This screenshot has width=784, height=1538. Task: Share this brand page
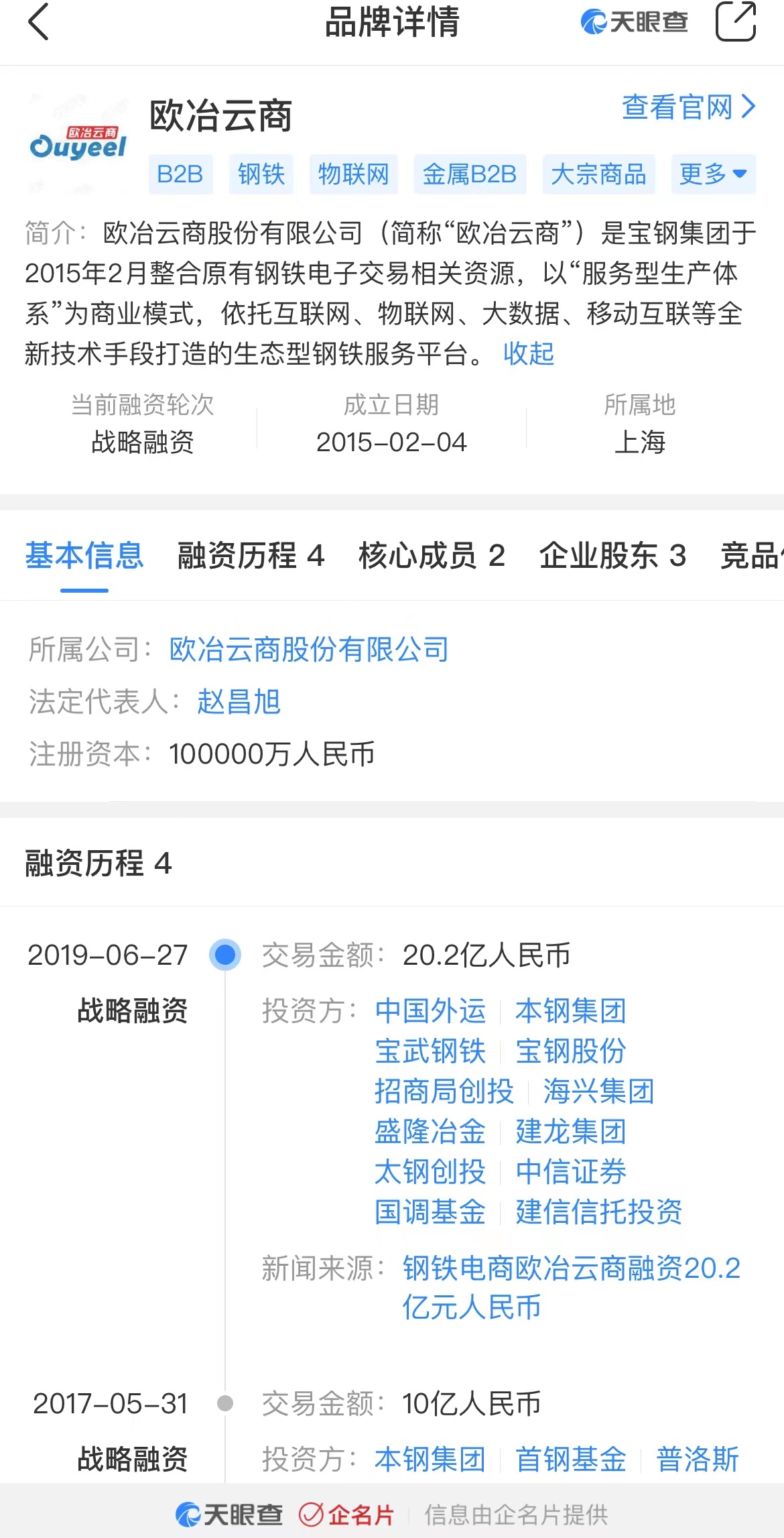[x=736, y=22]
